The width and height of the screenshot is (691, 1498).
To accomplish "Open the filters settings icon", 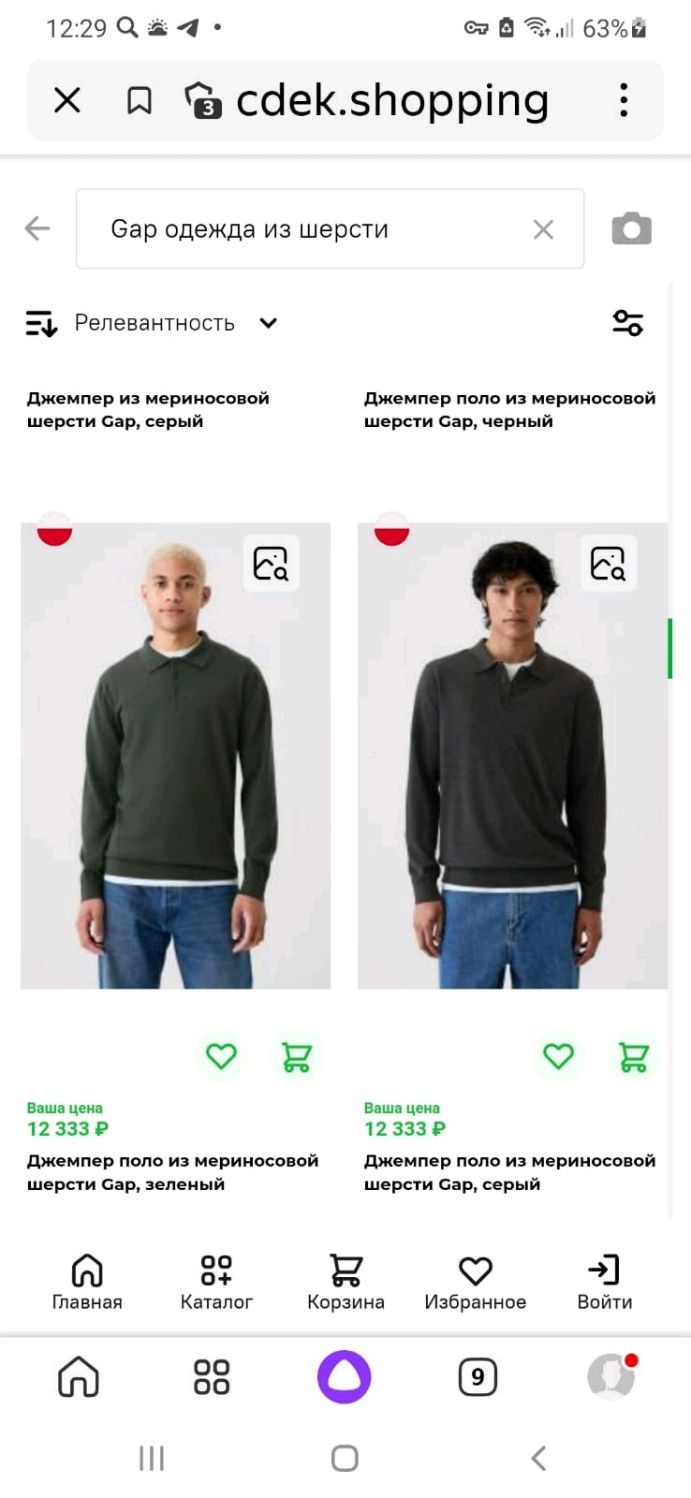I will pyautogui.click(x=628, y=323).
